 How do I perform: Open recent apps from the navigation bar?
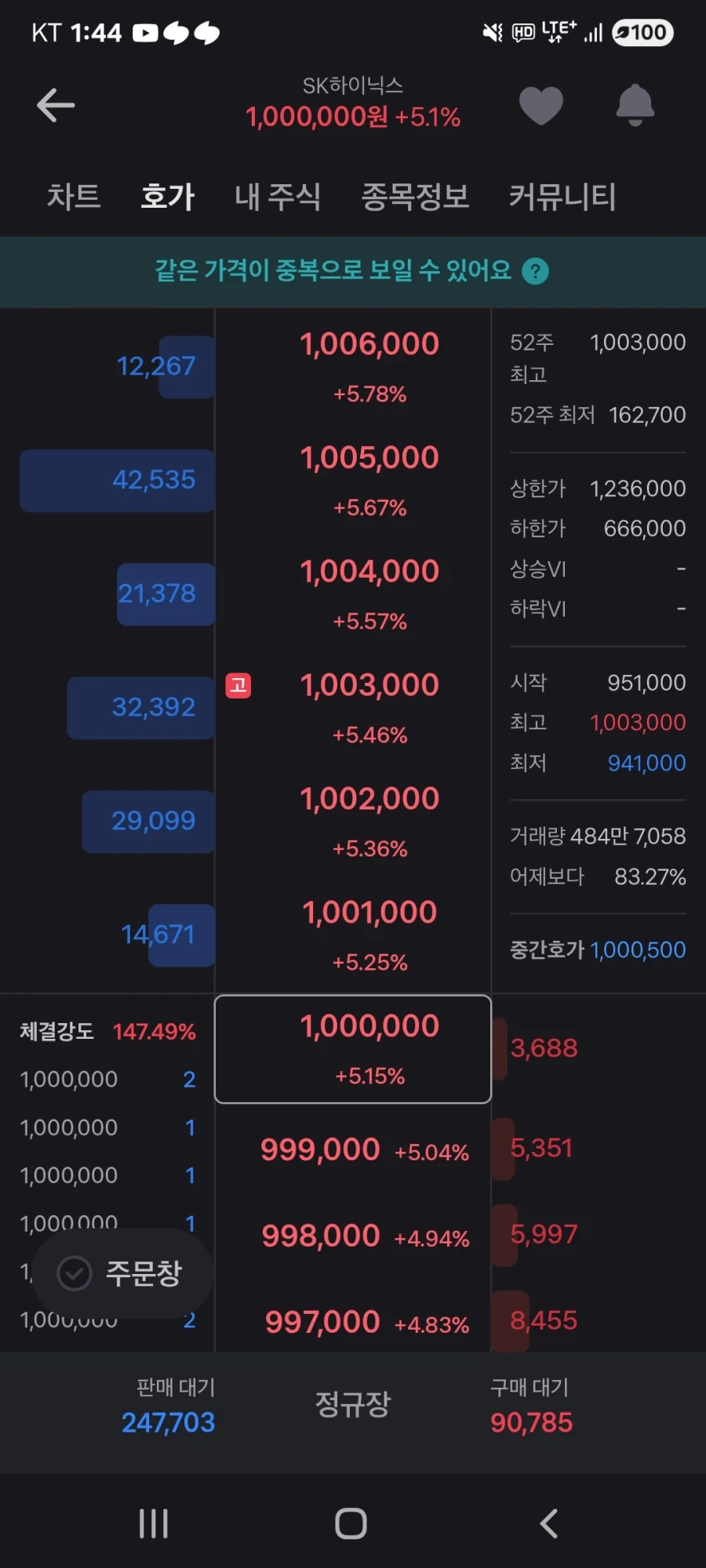[x=152, y=1521]
